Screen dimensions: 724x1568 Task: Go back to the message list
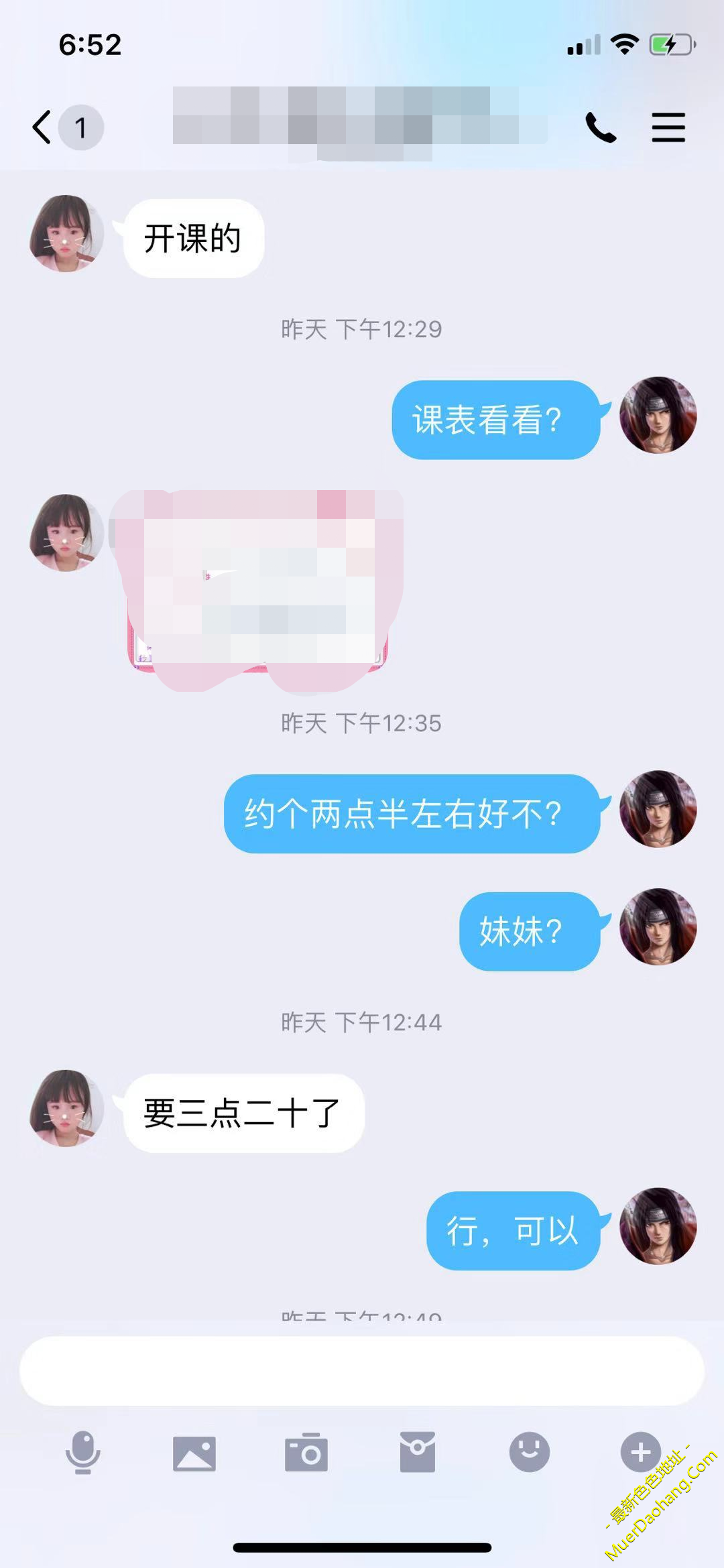coord(43,127)
